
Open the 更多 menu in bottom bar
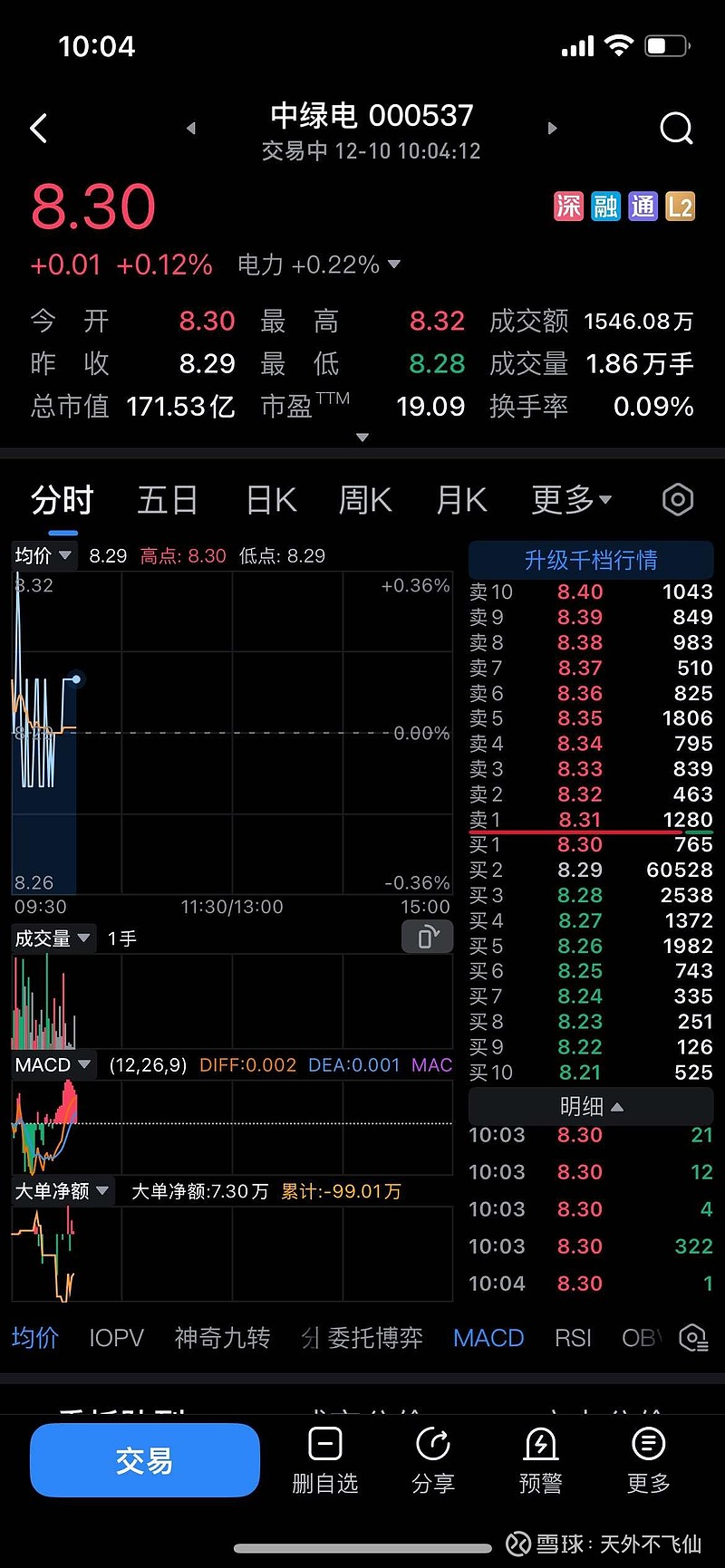(x=649, y=1460)
